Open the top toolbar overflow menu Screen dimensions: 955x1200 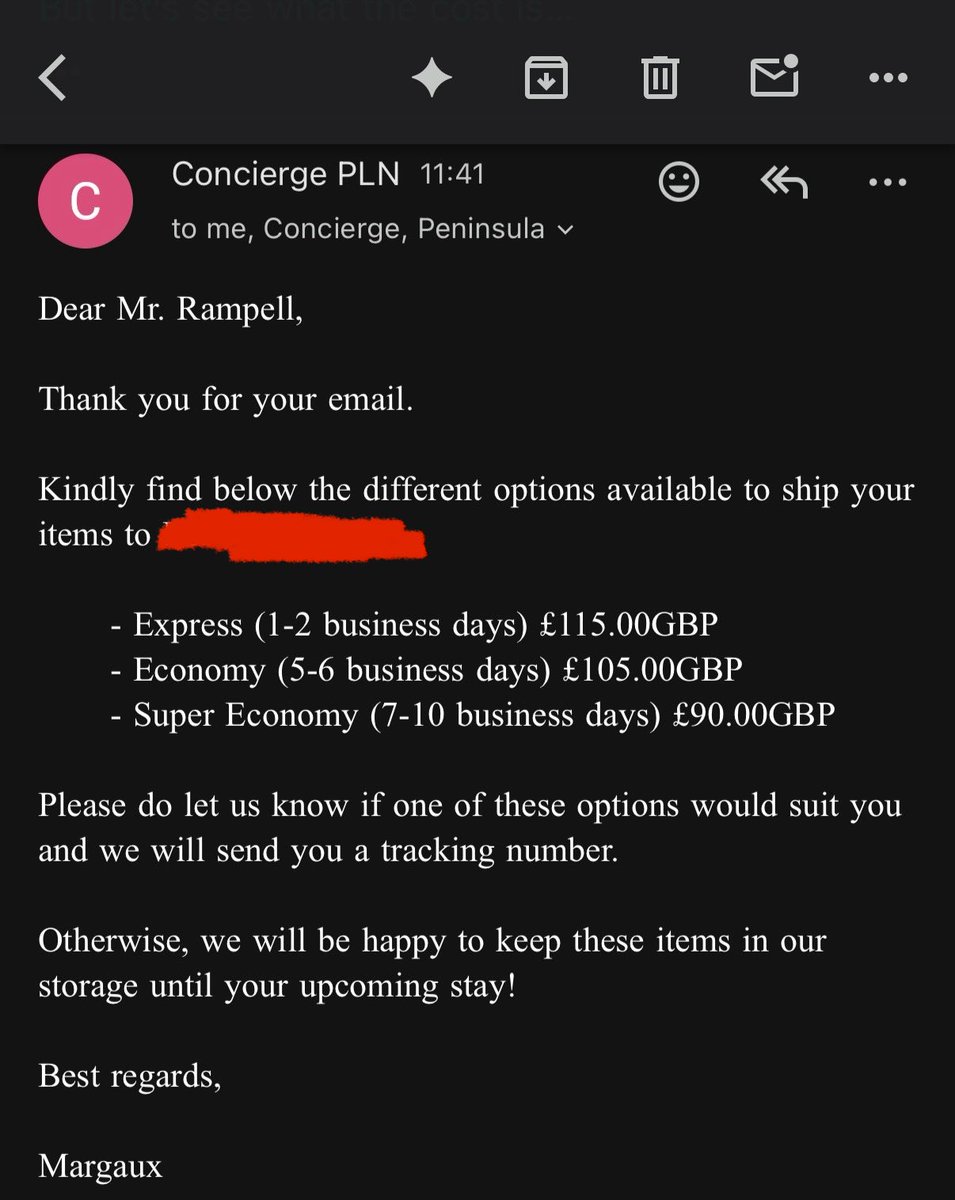(x=888, y=78)
